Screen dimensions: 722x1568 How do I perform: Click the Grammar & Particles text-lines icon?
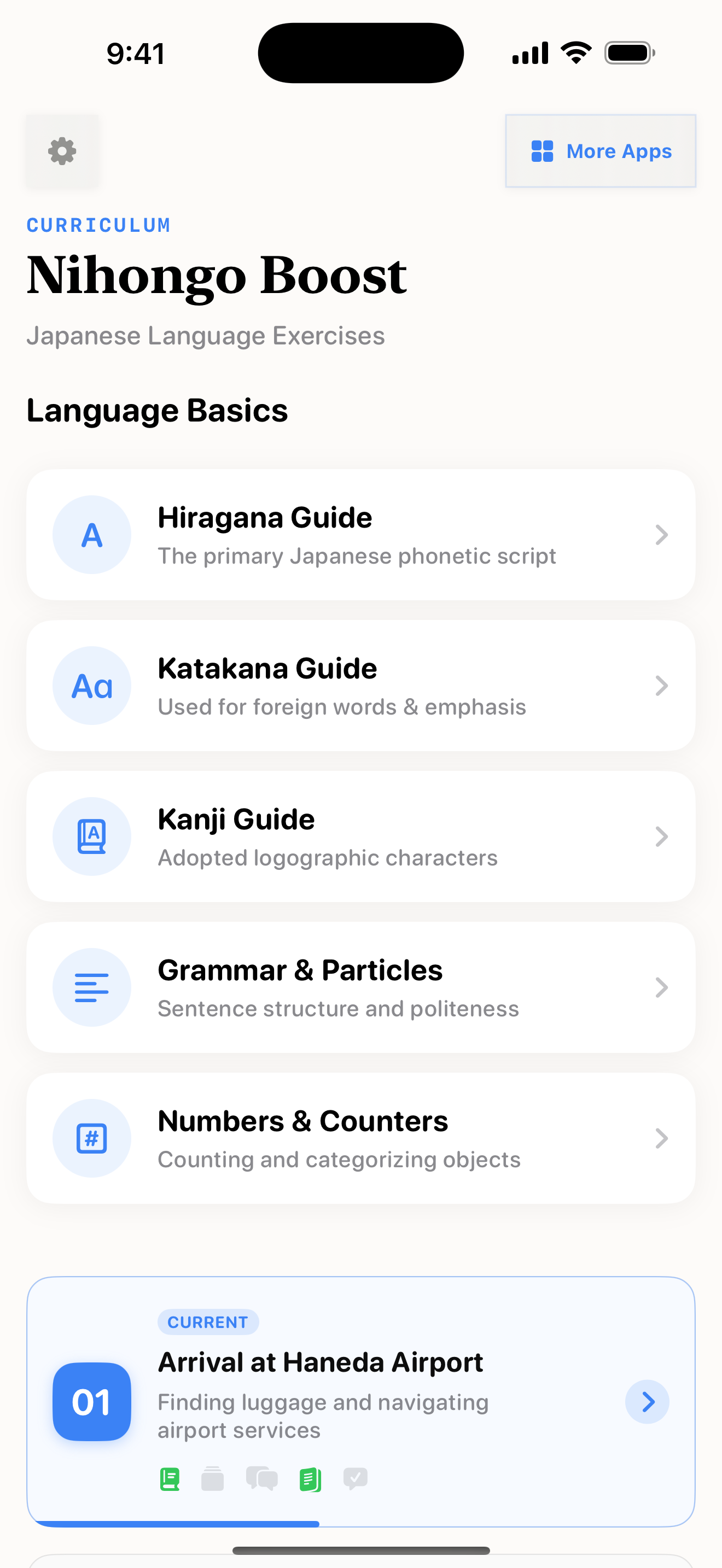(x=91, y=987)
